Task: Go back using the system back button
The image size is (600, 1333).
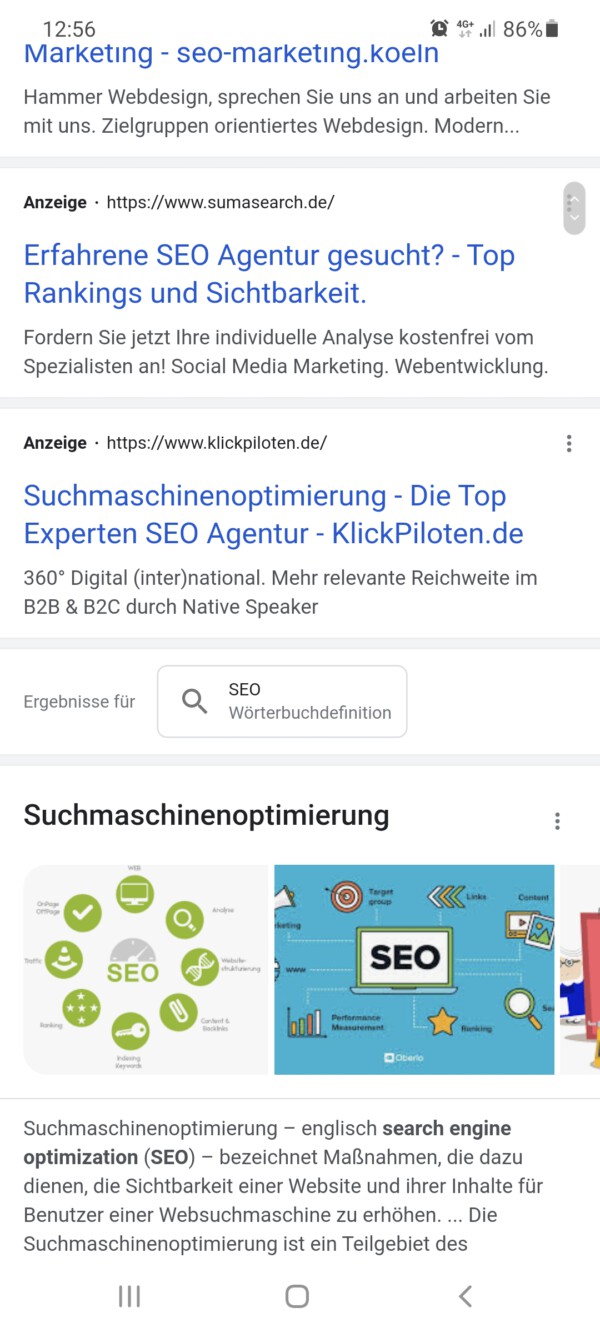Action: pos(465,1296)
